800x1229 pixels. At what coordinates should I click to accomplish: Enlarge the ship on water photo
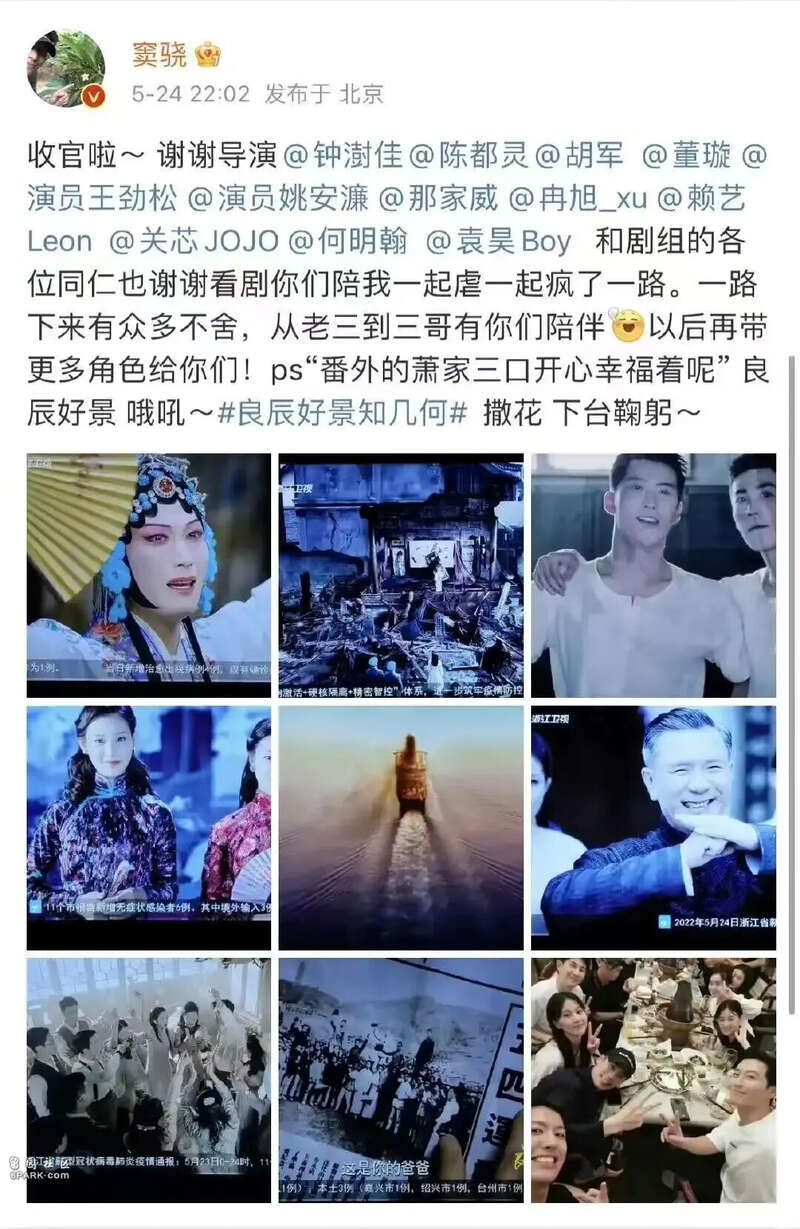point(401,827)
